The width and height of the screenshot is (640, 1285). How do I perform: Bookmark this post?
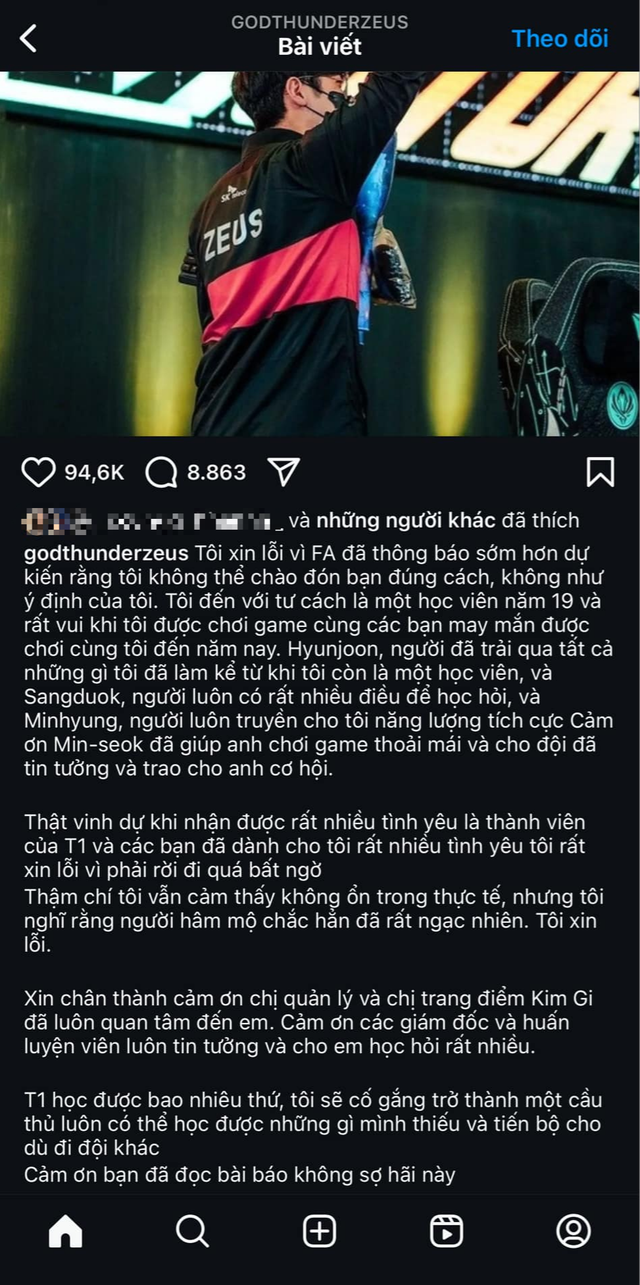(x=600, y=472)
